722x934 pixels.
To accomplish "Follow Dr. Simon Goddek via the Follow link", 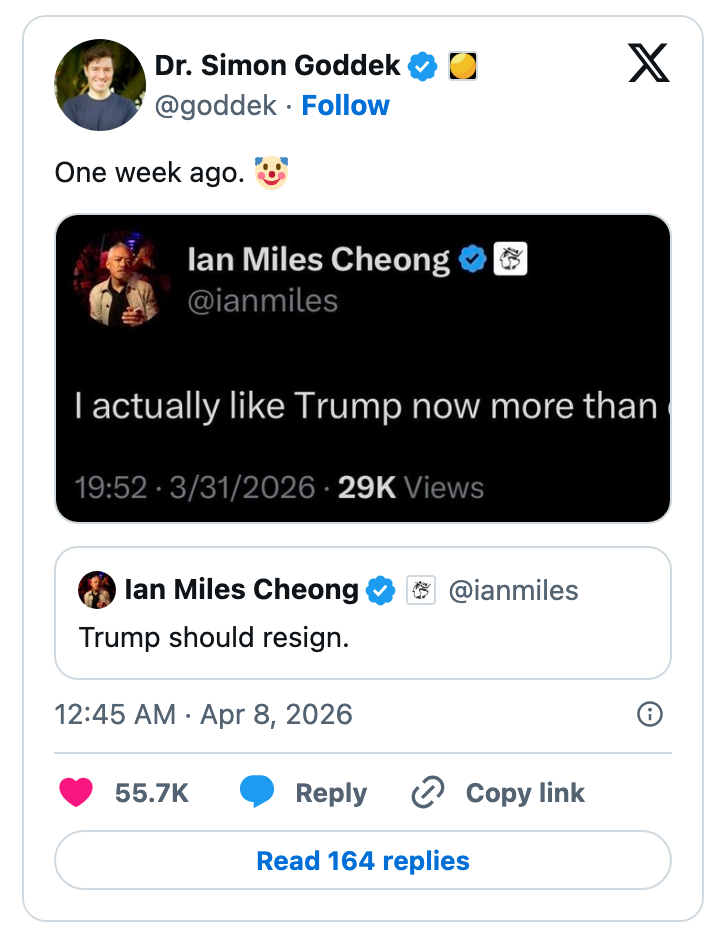I will tap(345, 105).
